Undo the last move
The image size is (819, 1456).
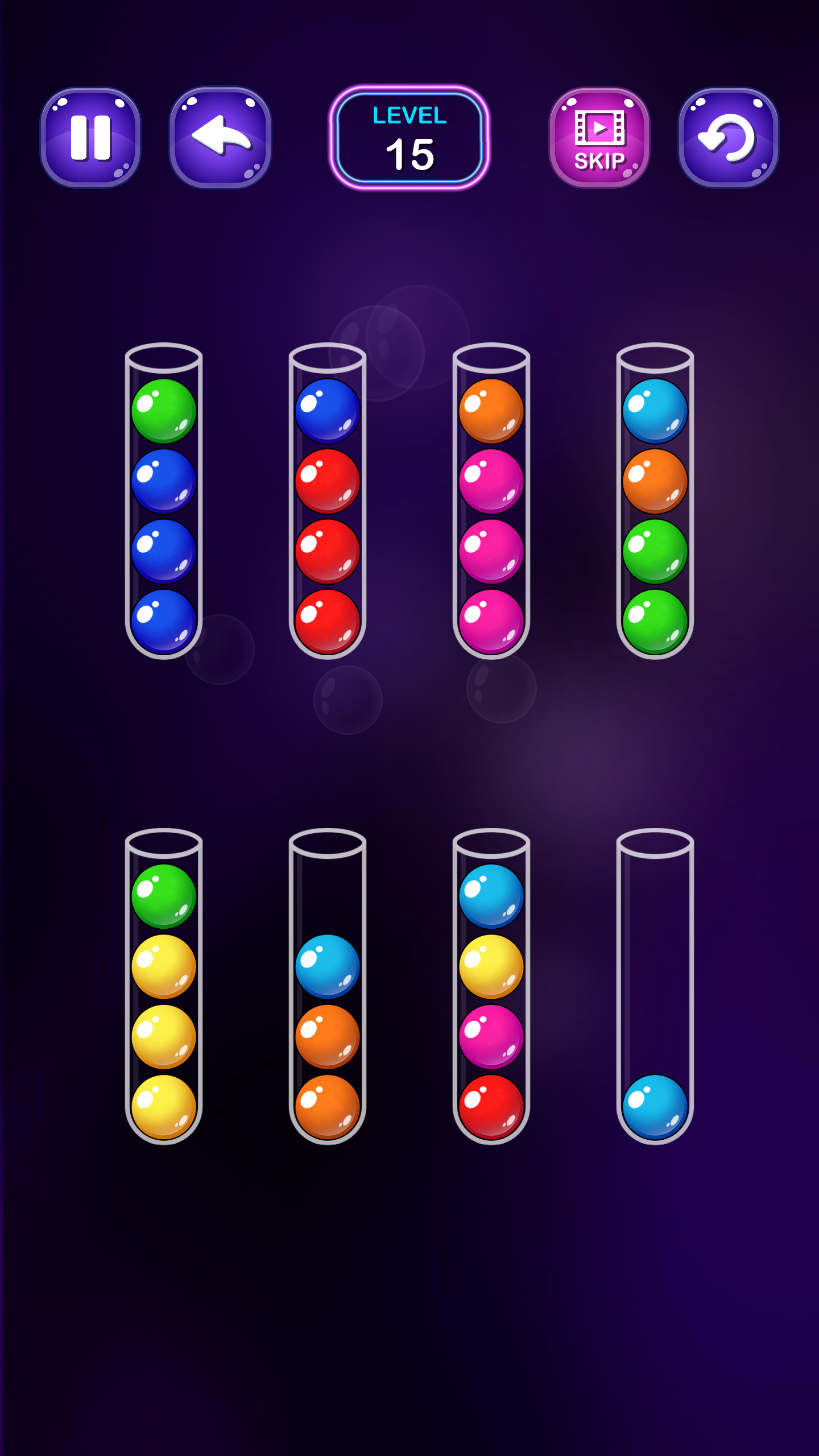pyautogui.click(x=220, y=138)
